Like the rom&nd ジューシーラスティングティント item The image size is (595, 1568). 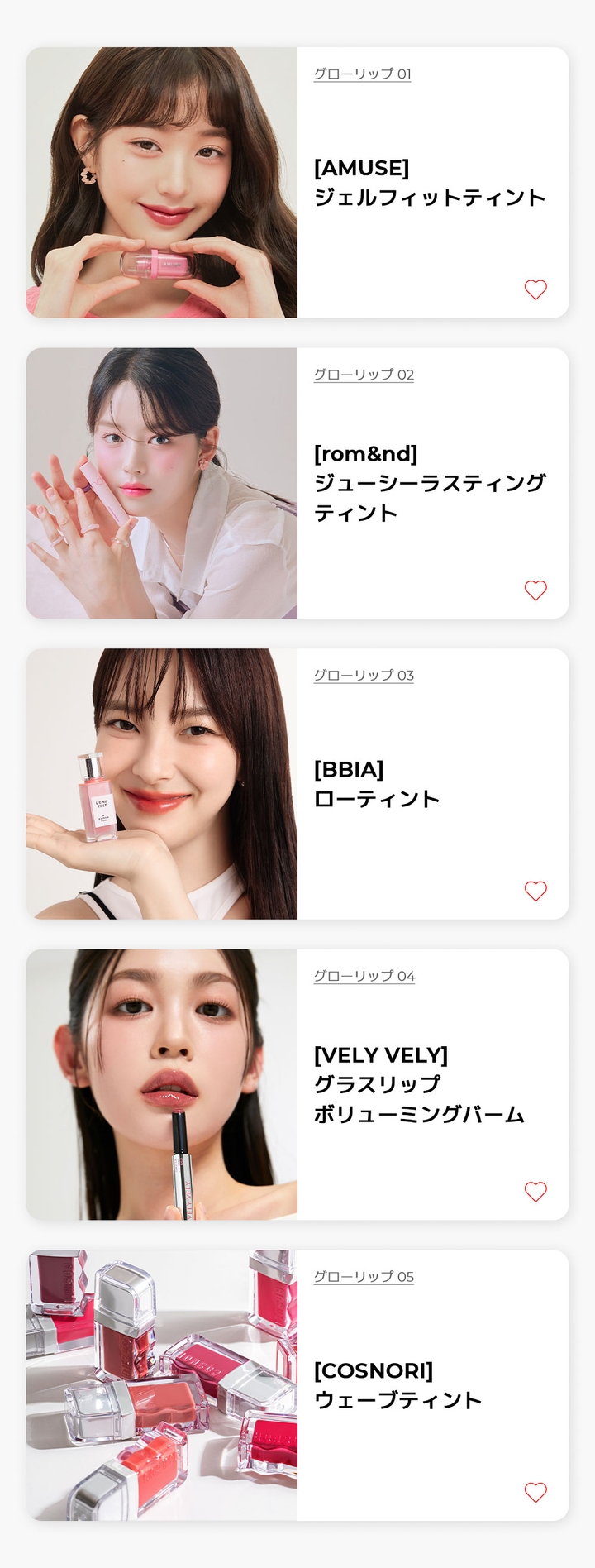pyautogui.click(x=535, y=590)
